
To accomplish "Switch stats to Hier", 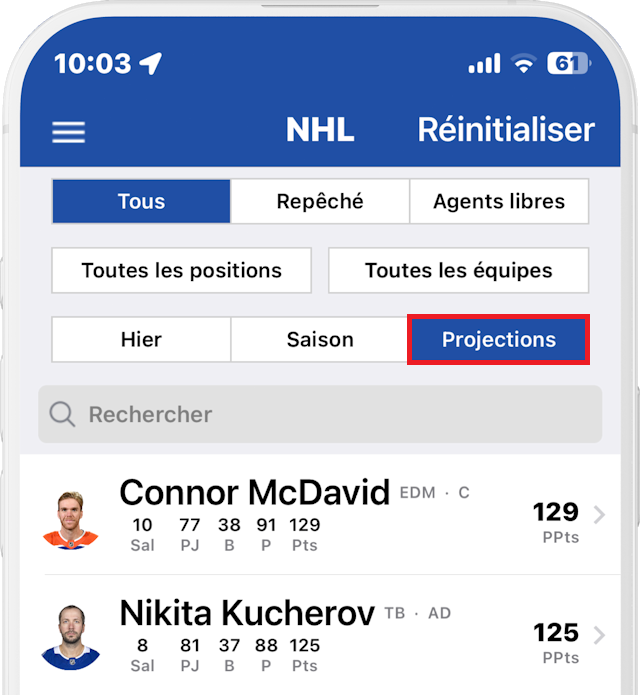I will (x=141, y=339).
